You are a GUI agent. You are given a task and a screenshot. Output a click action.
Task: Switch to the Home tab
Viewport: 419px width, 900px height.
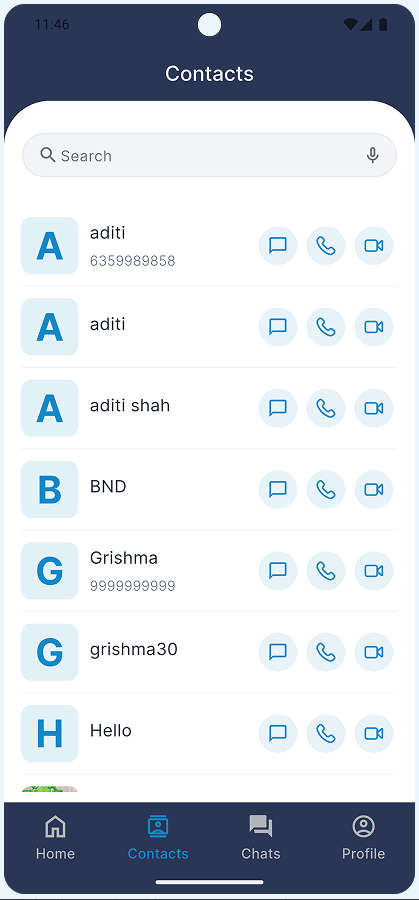coord(55,837)
